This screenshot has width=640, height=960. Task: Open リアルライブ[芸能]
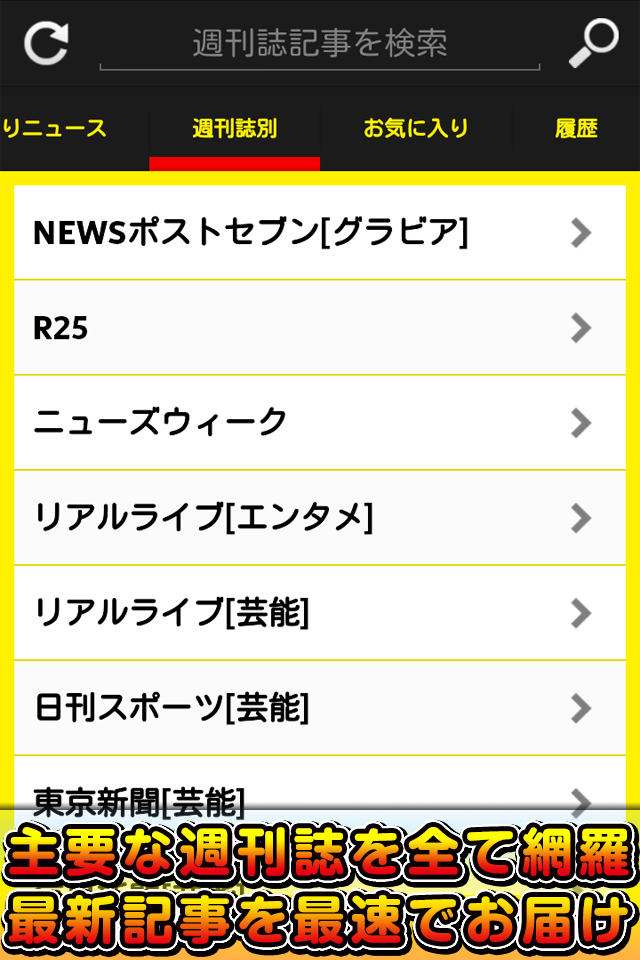[320, 613]
